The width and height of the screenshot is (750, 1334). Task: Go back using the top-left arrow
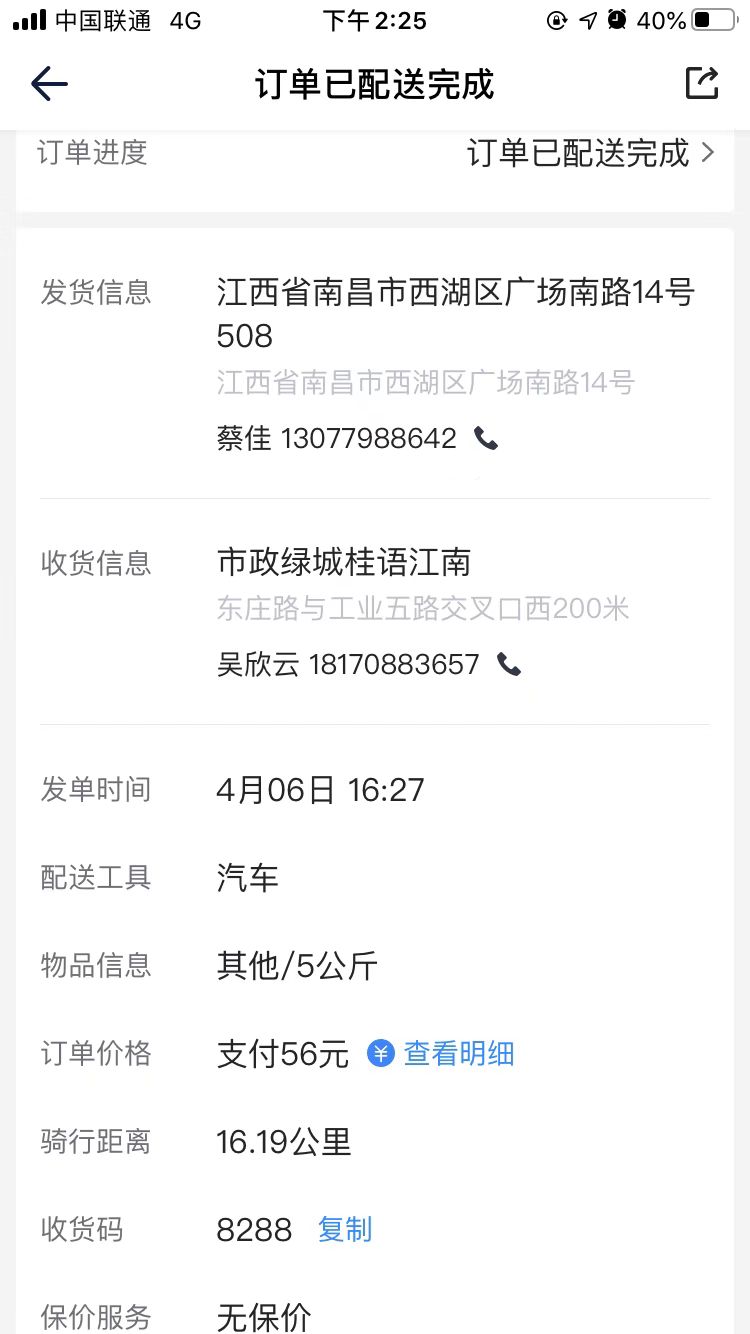pos(49,84)
